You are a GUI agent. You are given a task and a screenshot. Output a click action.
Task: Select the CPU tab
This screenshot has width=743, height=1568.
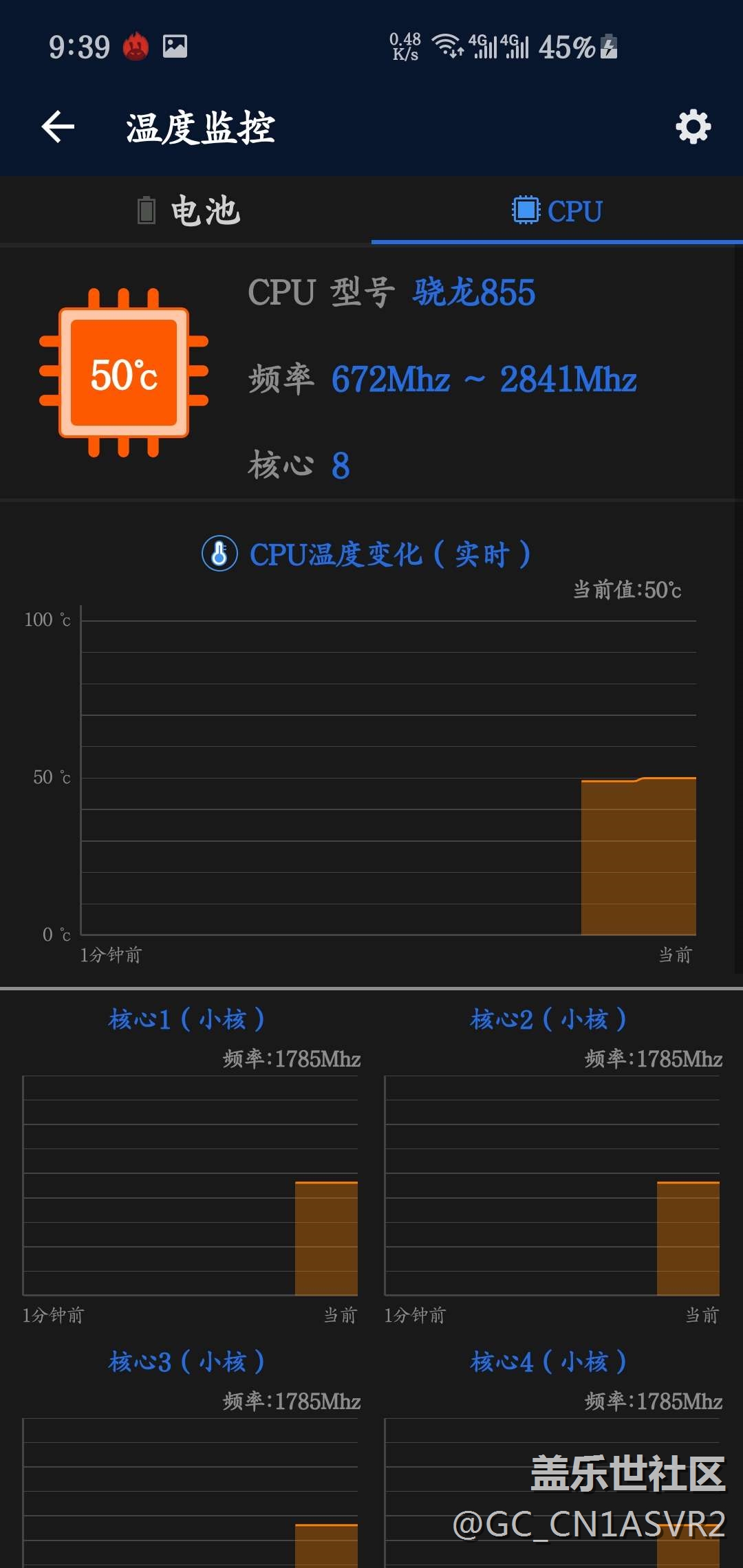[557, 210]
